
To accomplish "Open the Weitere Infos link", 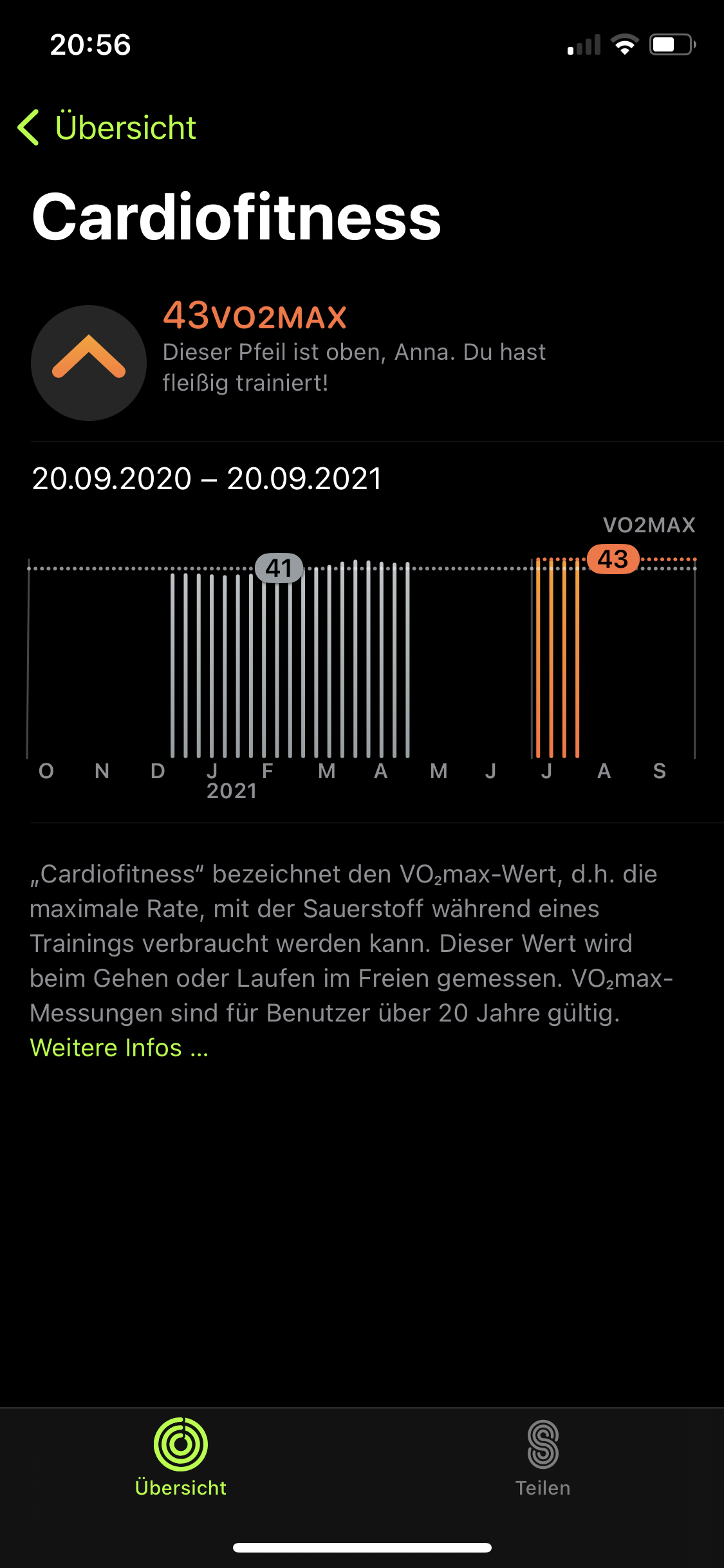I will pyautogui.click(x=119, y=1048).
